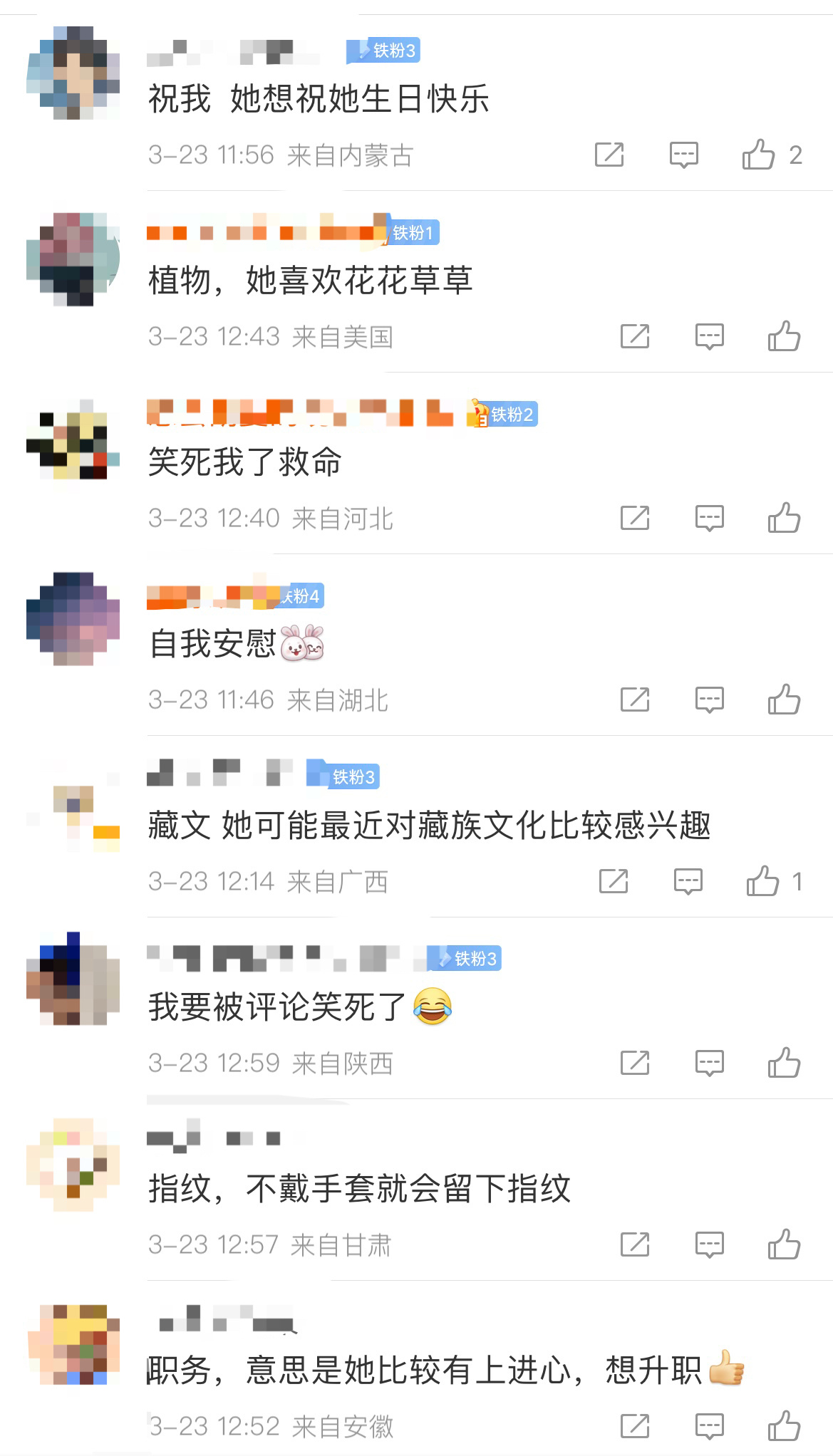
Task: Repost the comment "祝我 她想祝她生日快乐"
Action: pyautogui.click(x=609, y=155)
